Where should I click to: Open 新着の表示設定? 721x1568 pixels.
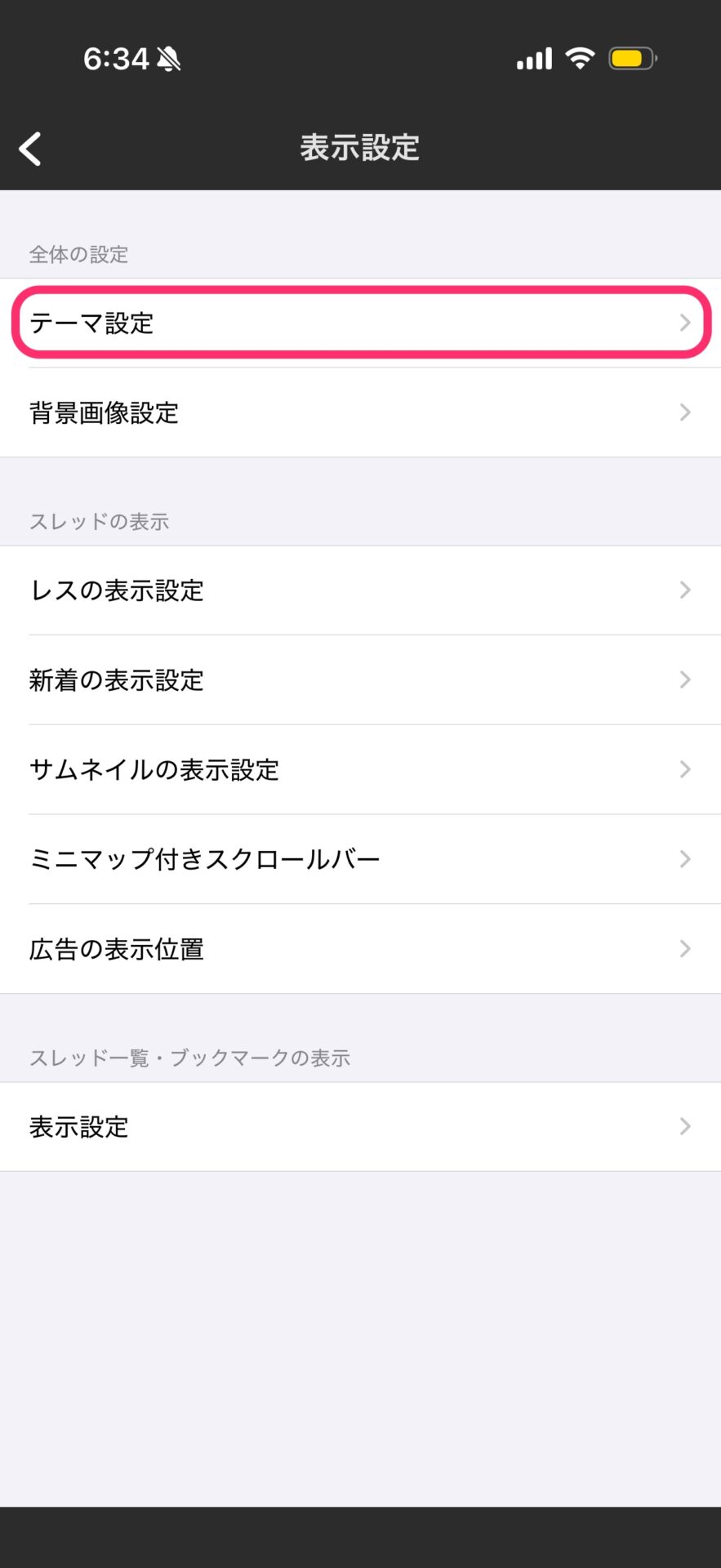(360, 680)
